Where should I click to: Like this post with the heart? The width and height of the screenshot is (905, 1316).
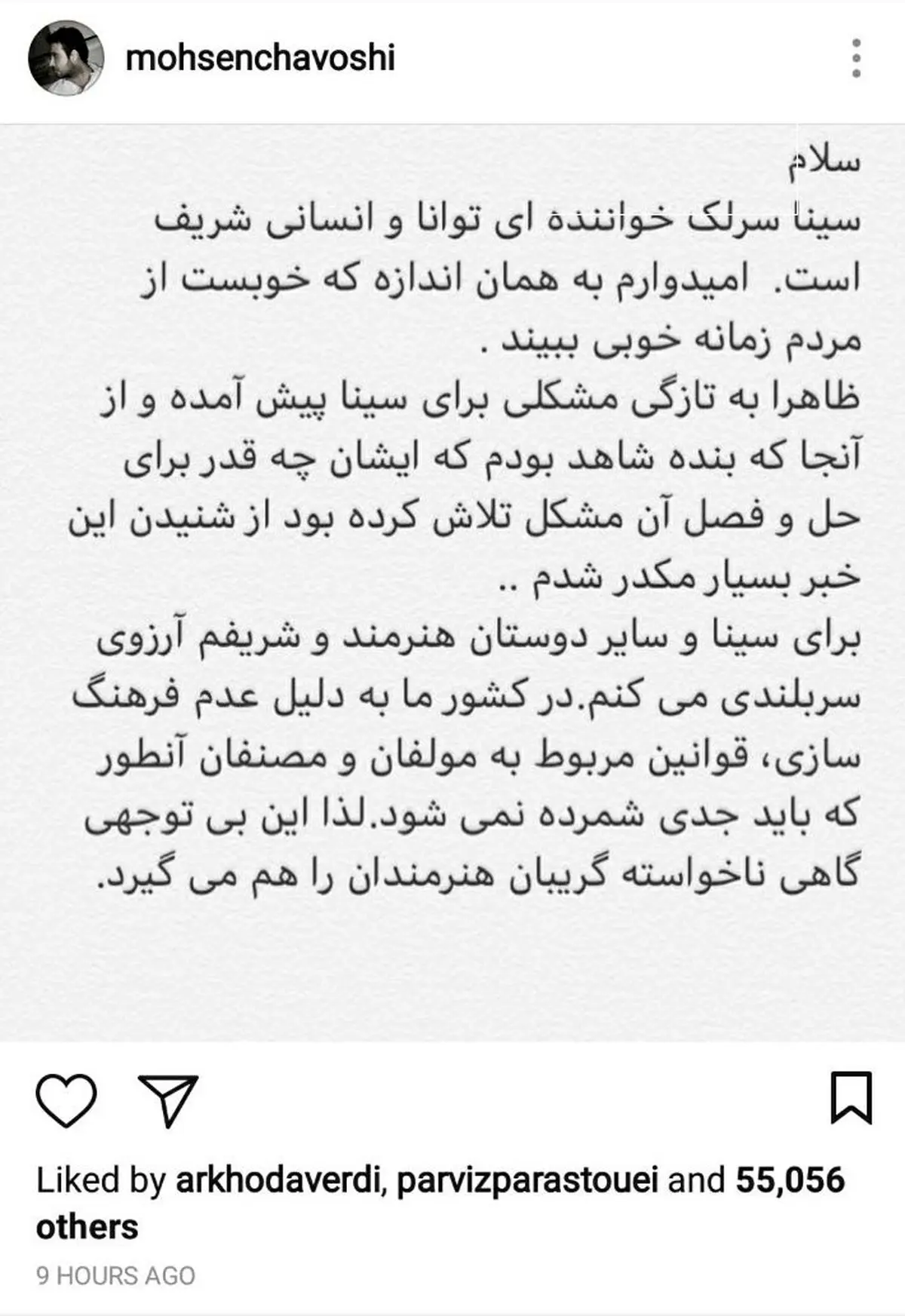point(66,1100)
